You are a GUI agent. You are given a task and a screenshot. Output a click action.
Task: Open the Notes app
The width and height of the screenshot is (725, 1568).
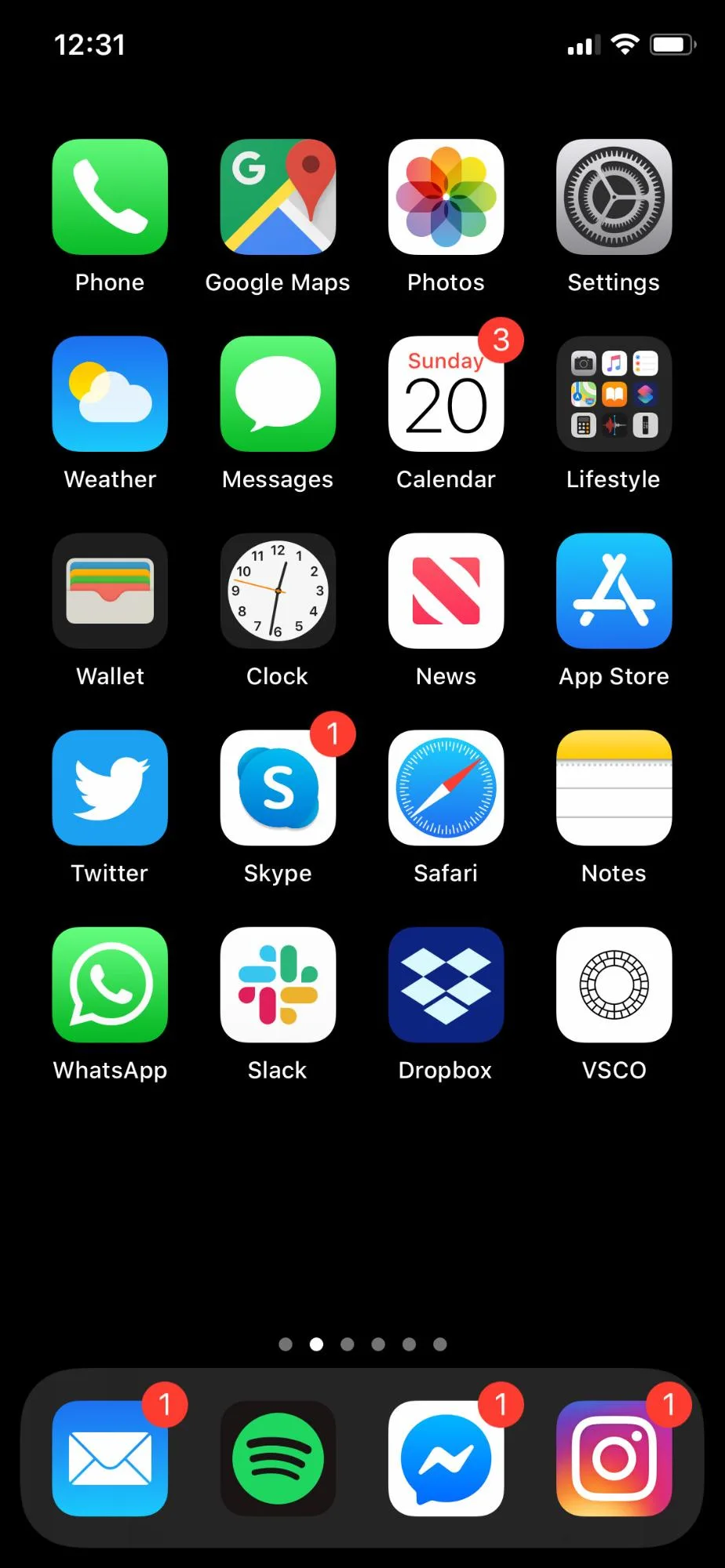tap(614, 788)
